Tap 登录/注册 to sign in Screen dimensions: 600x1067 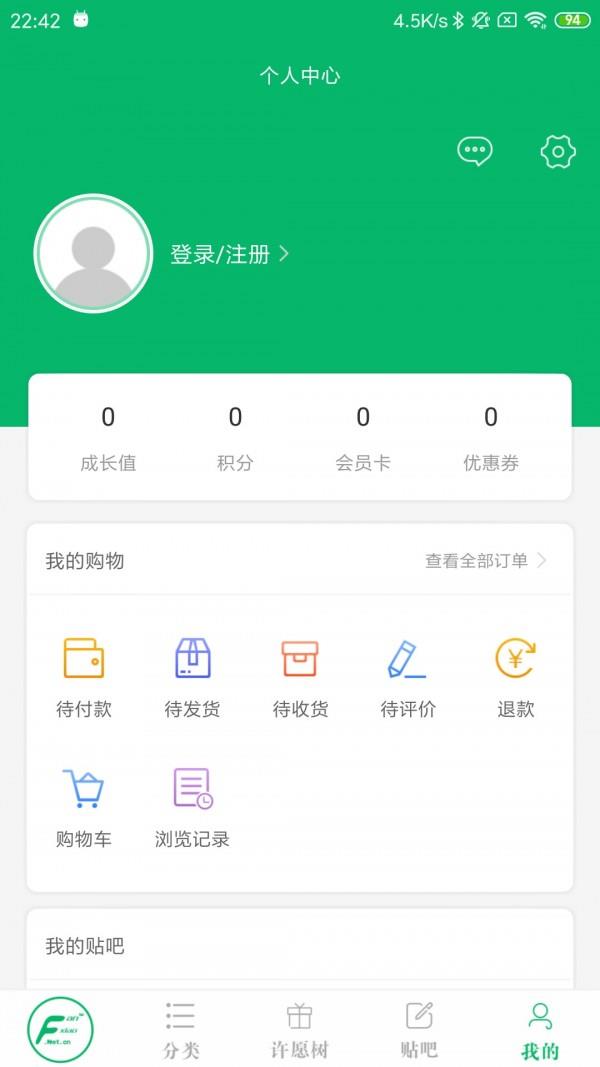229,254
